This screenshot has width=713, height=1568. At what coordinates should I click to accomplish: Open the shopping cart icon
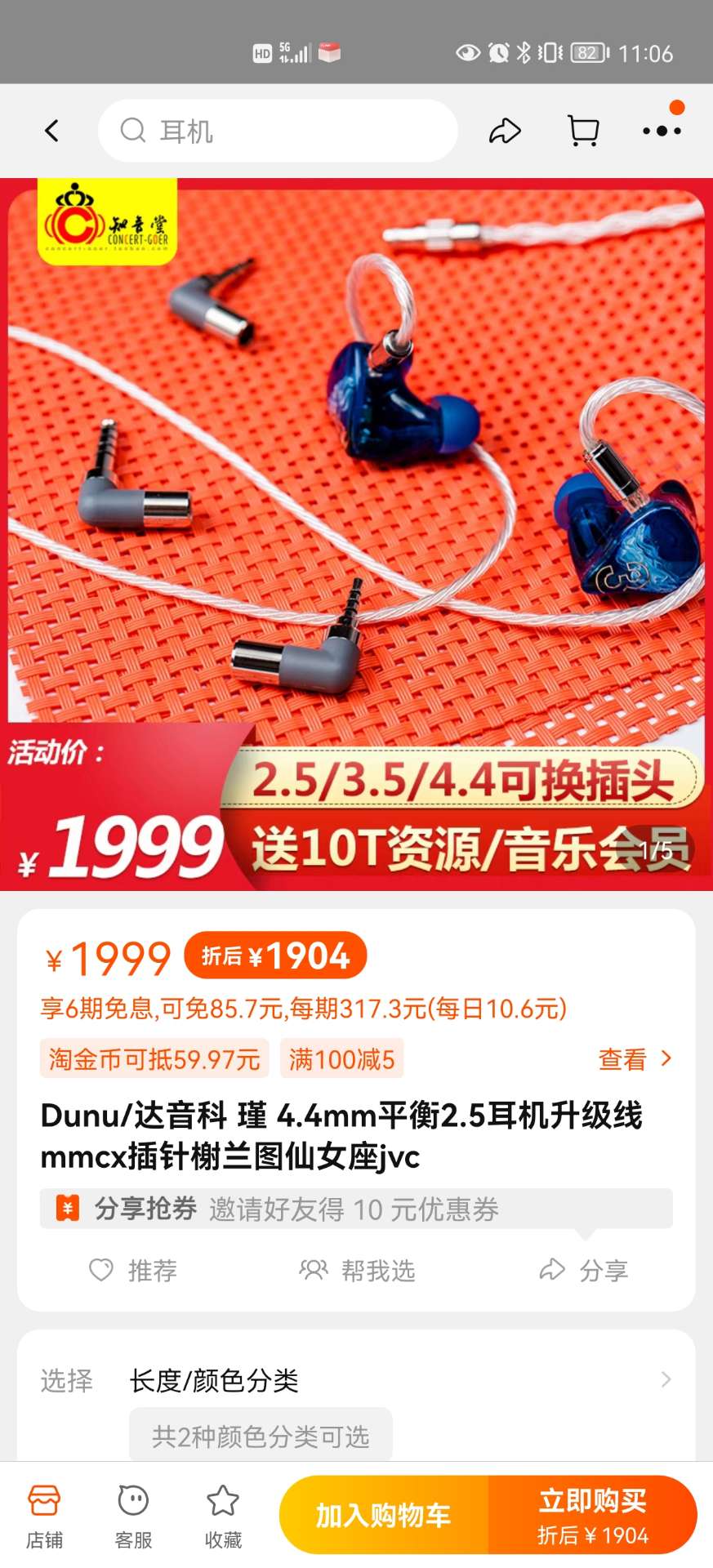point(583,131)
